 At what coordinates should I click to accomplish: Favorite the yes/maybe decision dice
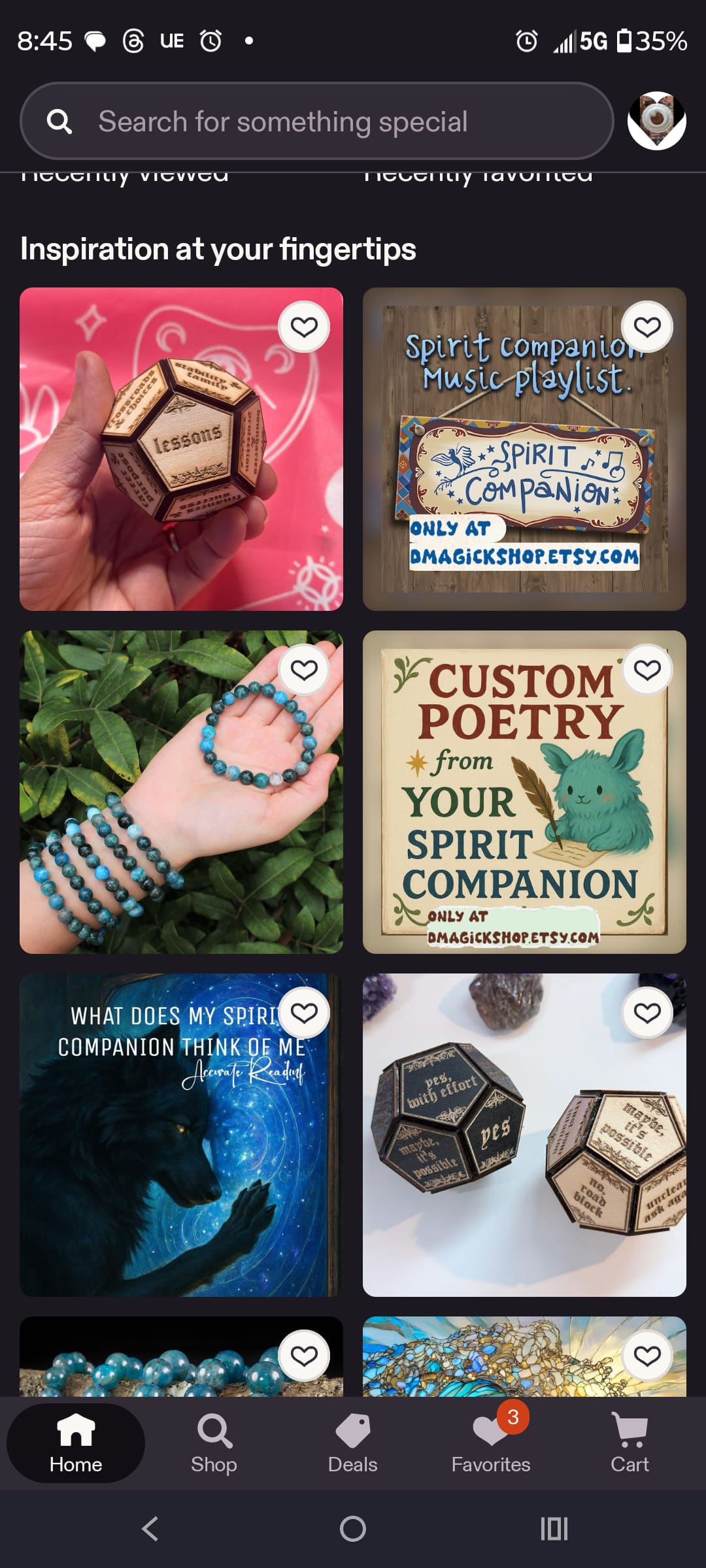647,1013
